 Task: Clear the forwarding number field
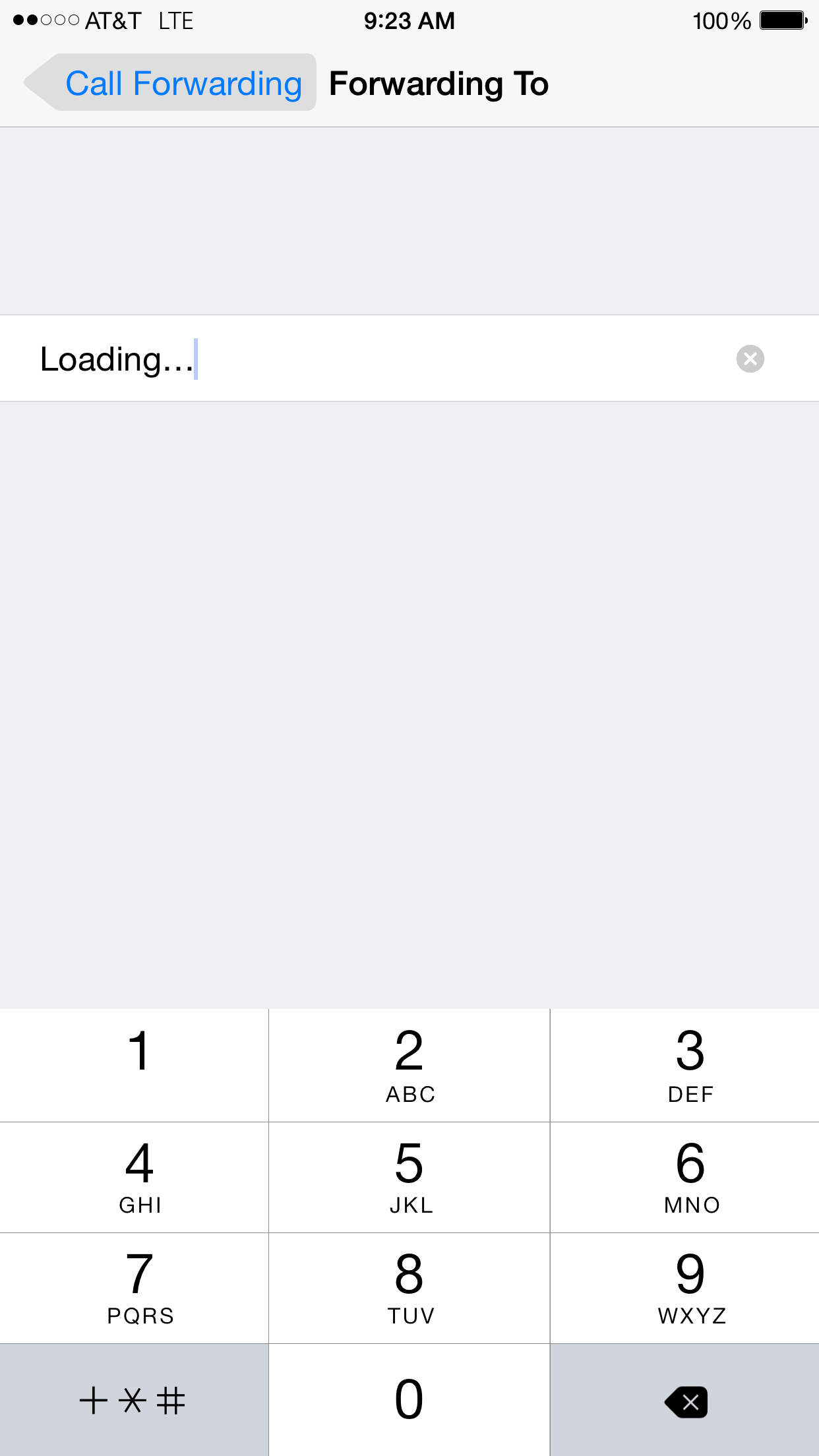point(750,359)
